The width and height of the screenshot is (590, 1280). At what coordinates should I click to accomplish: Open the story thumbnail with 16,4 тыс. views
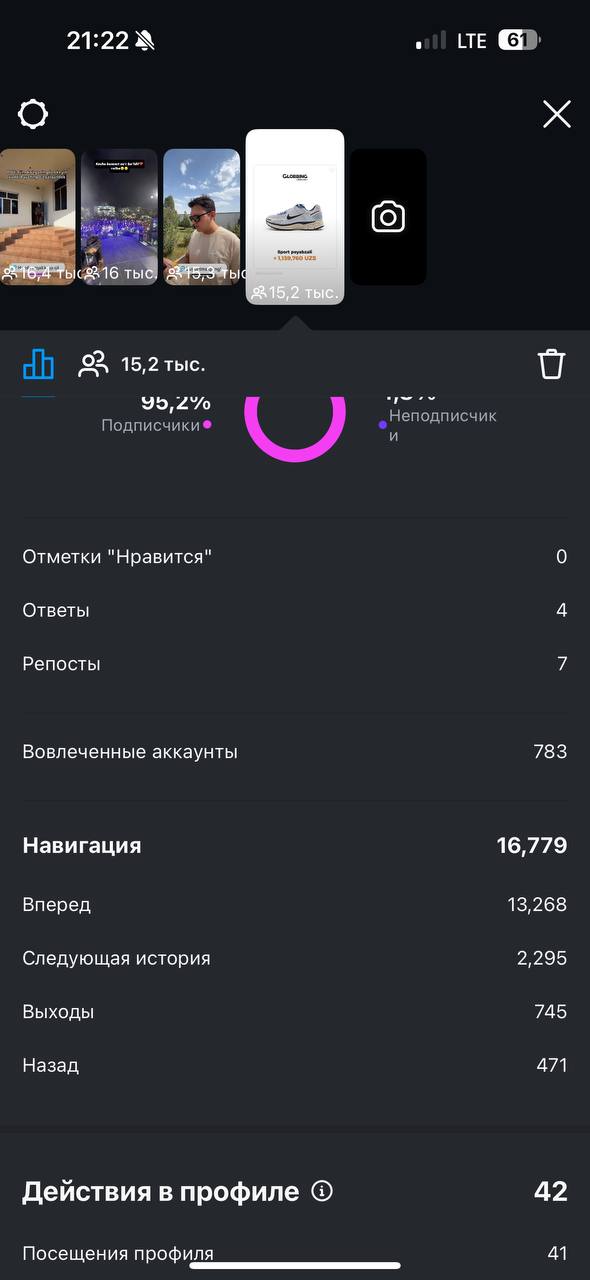click(x=37, y=217)
